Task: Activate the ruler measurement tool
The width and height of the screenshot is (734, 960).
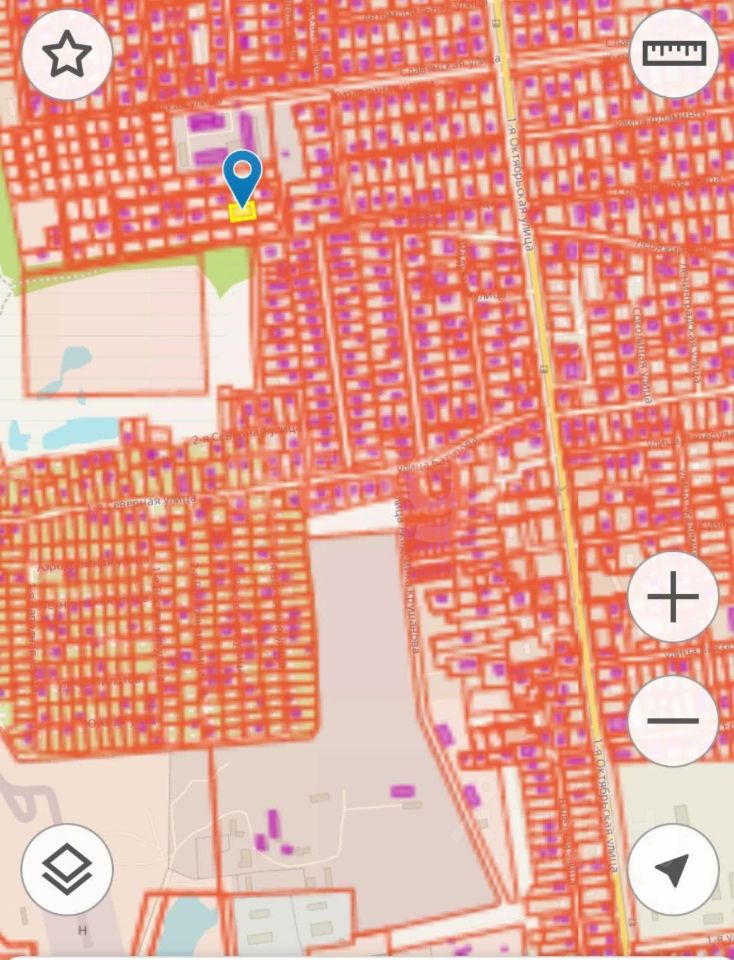Action: (x=674, y=53)
